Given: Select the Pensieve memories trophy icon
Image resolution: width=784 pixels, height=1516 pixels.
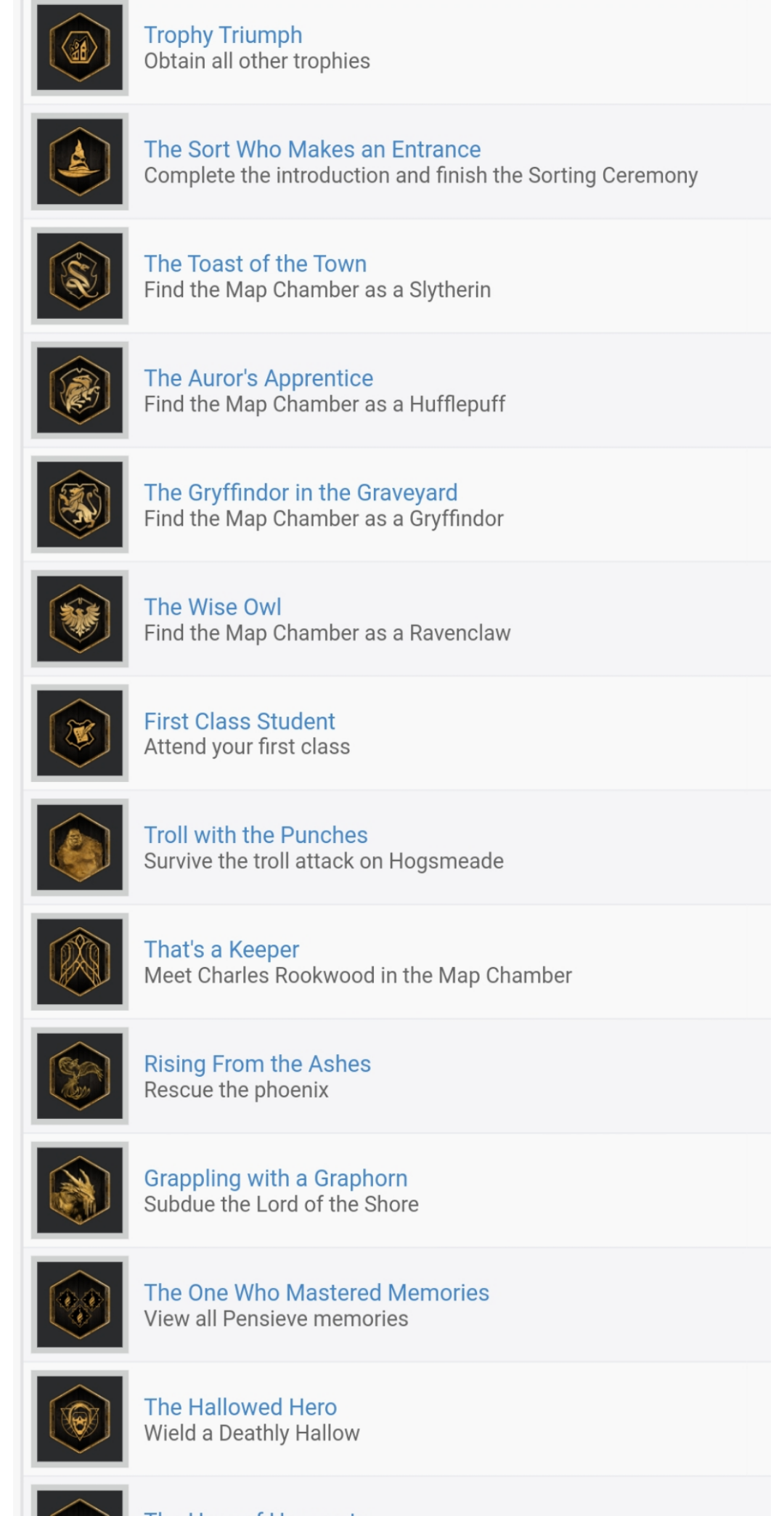Looking at the screenshot, I should tap(79, 1304).
